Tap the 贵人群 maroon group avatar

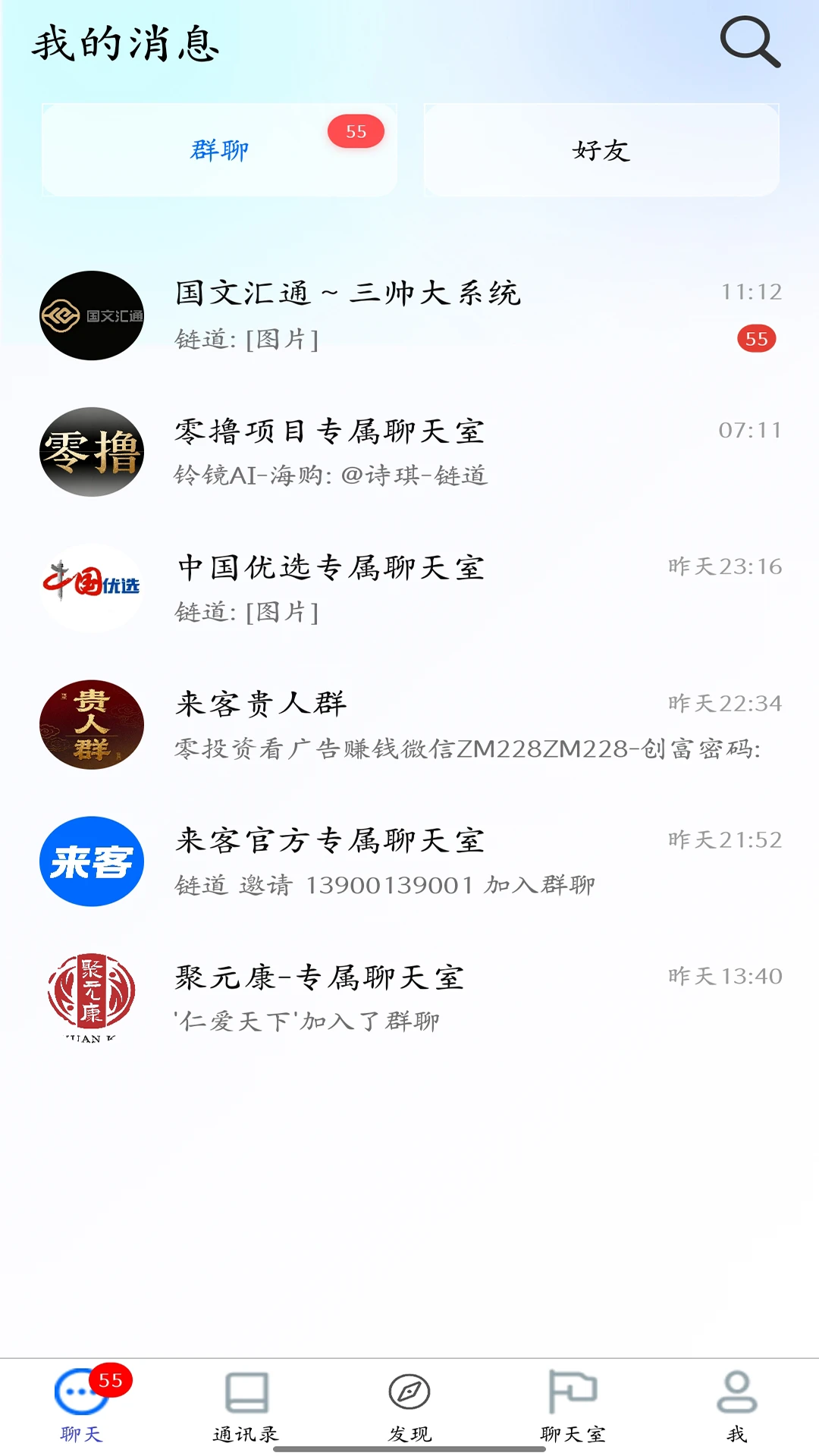[x=91, y=724]
